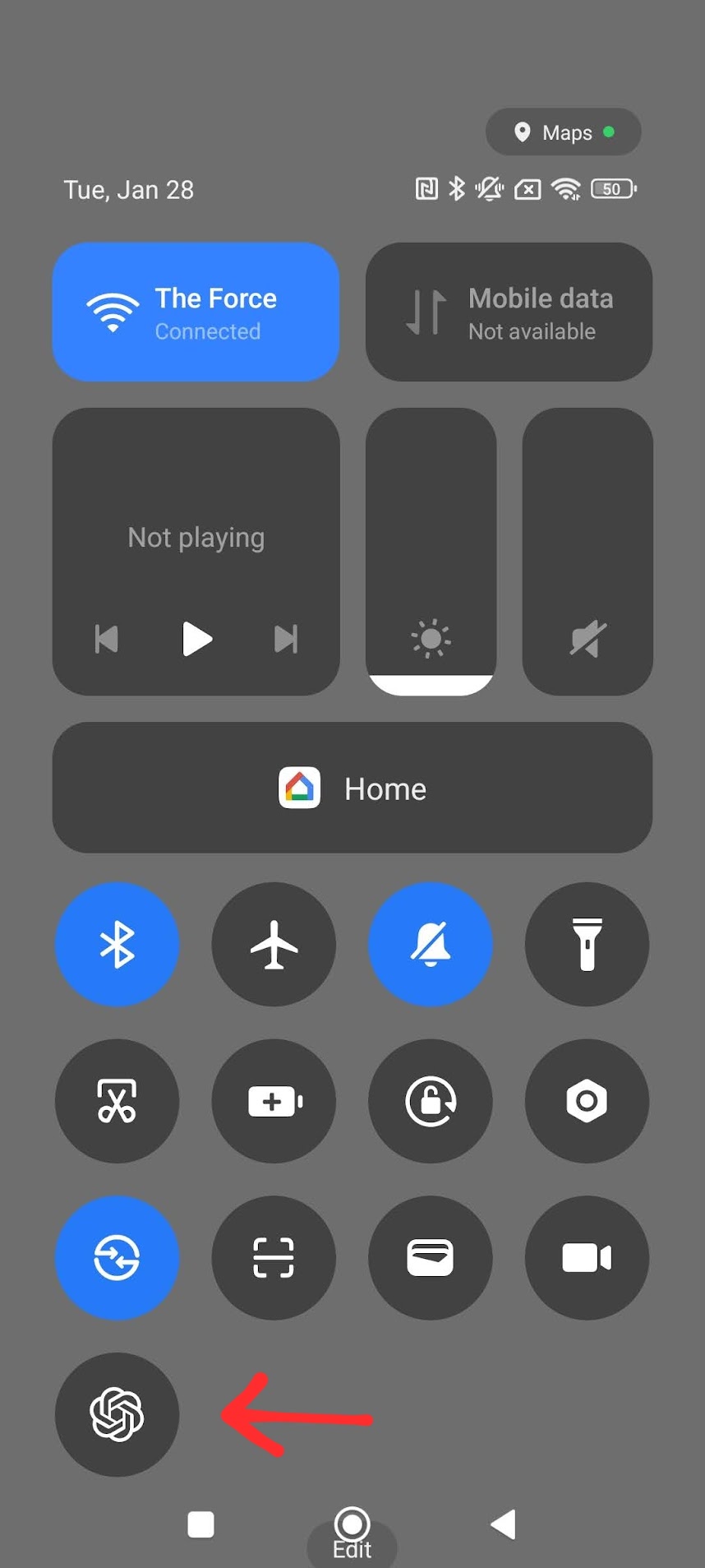705x1568 pixels.
Task: Disable the silent mode bell toggle
Action: tap(431, 944)
